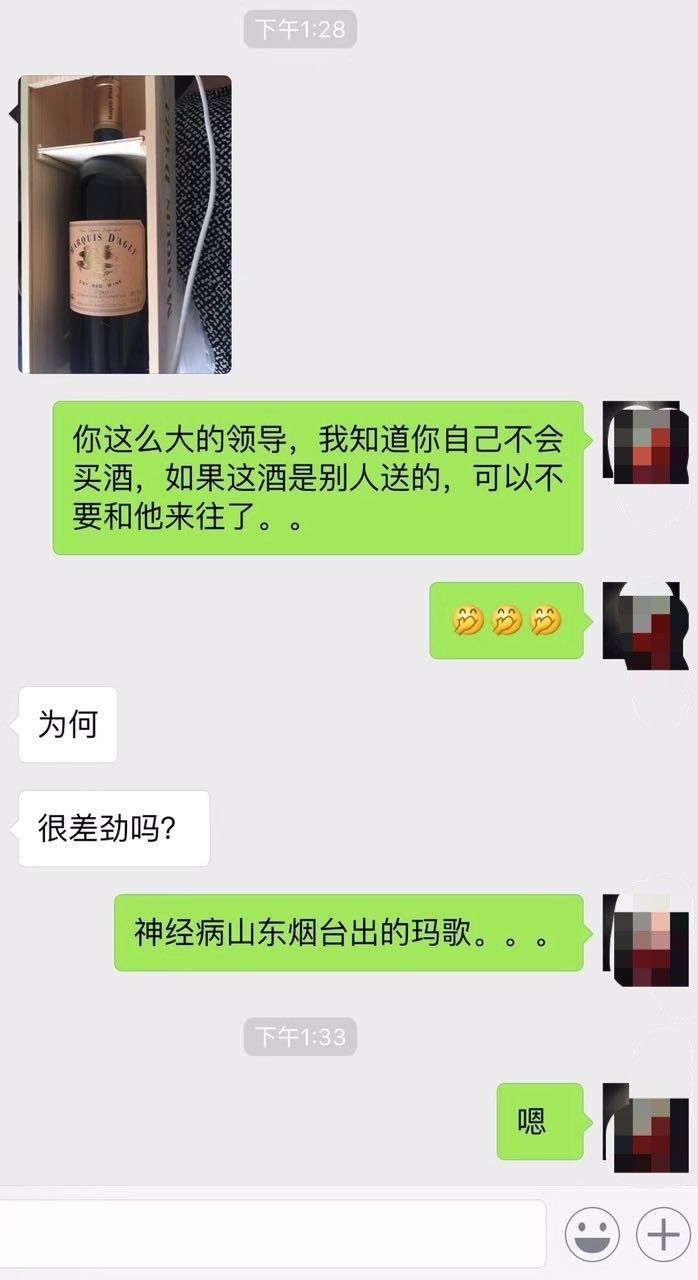Open the emoji sticker picker
The height and width of the screenshot is (1280, 698).
[592, 1235]
